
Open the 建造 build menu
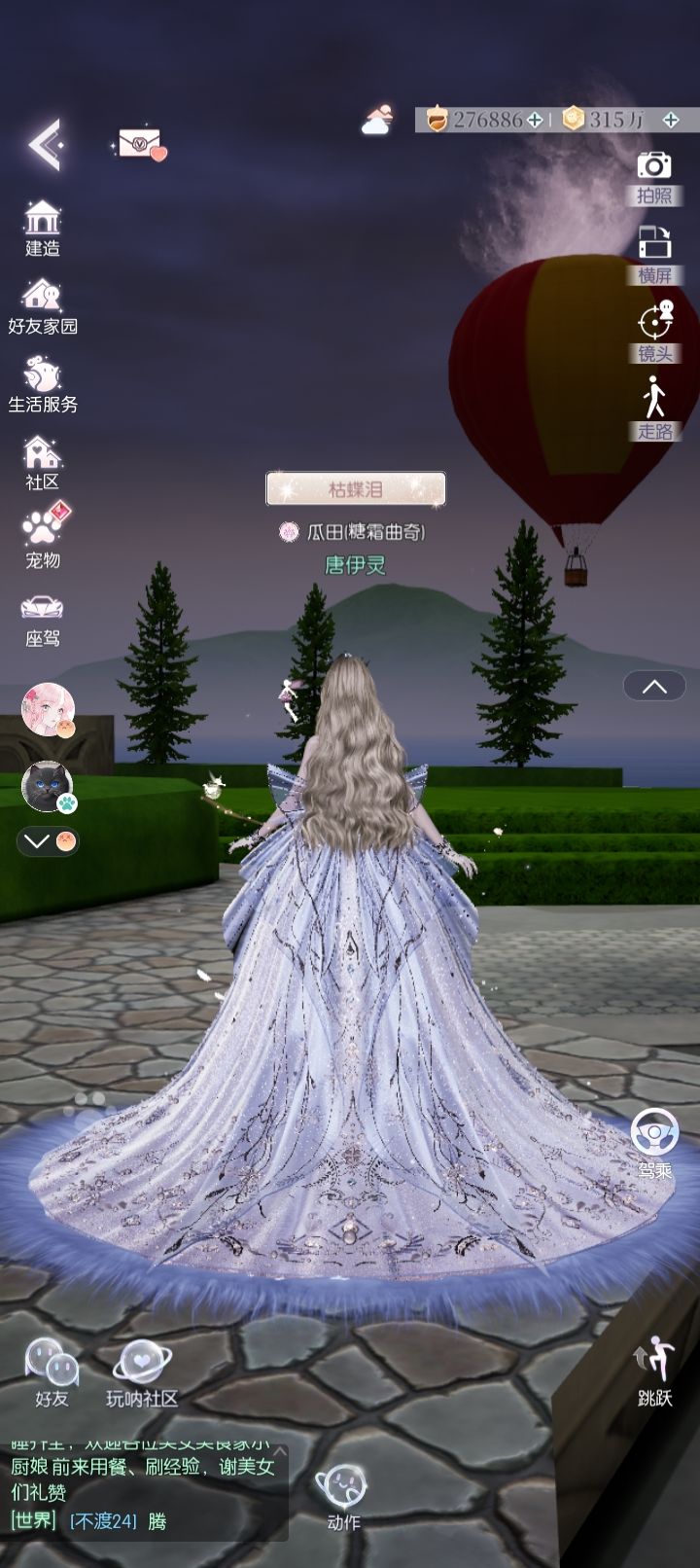click(43, 230)
